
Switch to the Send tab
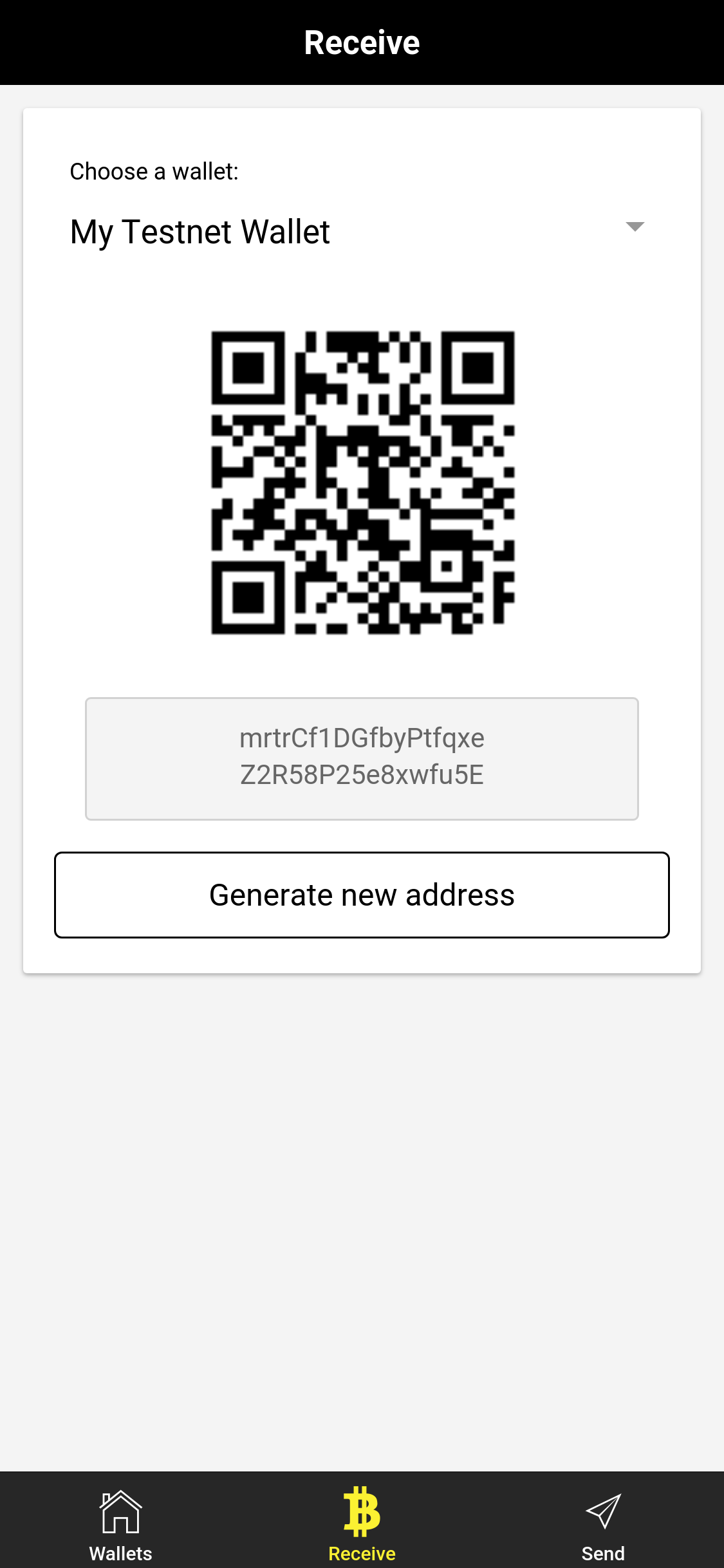pos(603,1519)
